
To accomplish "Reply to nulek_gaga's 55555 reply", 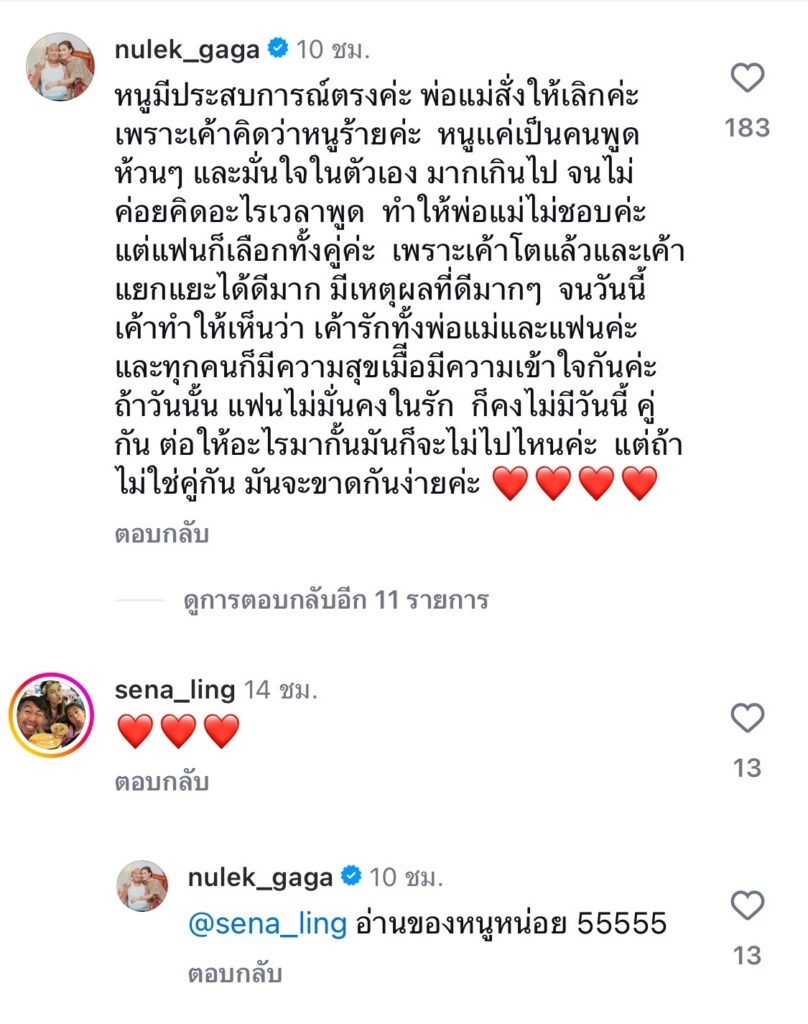I will click(x=235, y=973).
